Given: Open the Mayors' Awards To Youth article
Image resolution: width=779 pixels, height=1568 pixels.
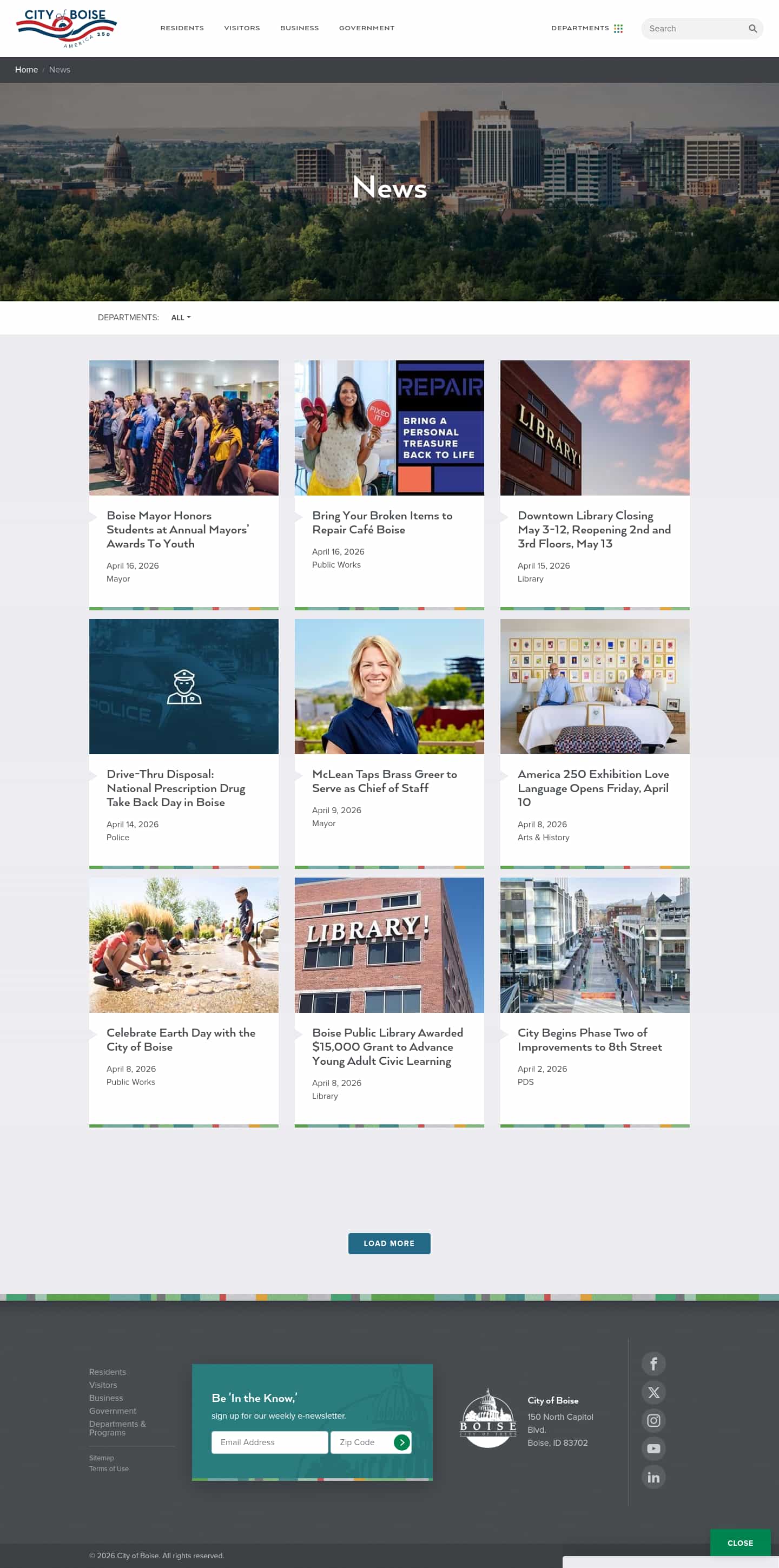Looking at the screenshot, I should tap(177, 529).
